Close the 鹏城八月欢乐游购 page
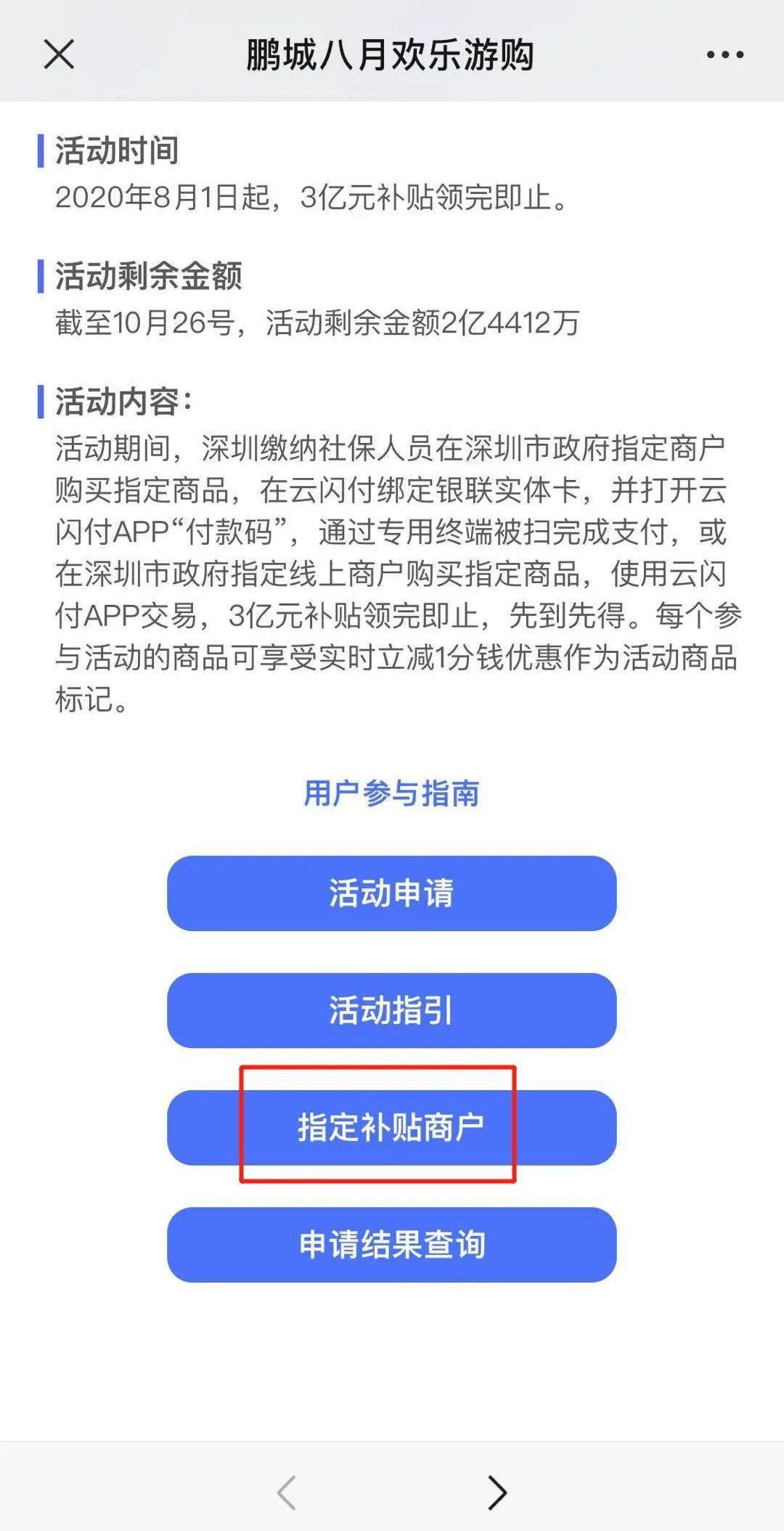 [x=59, y=54]
